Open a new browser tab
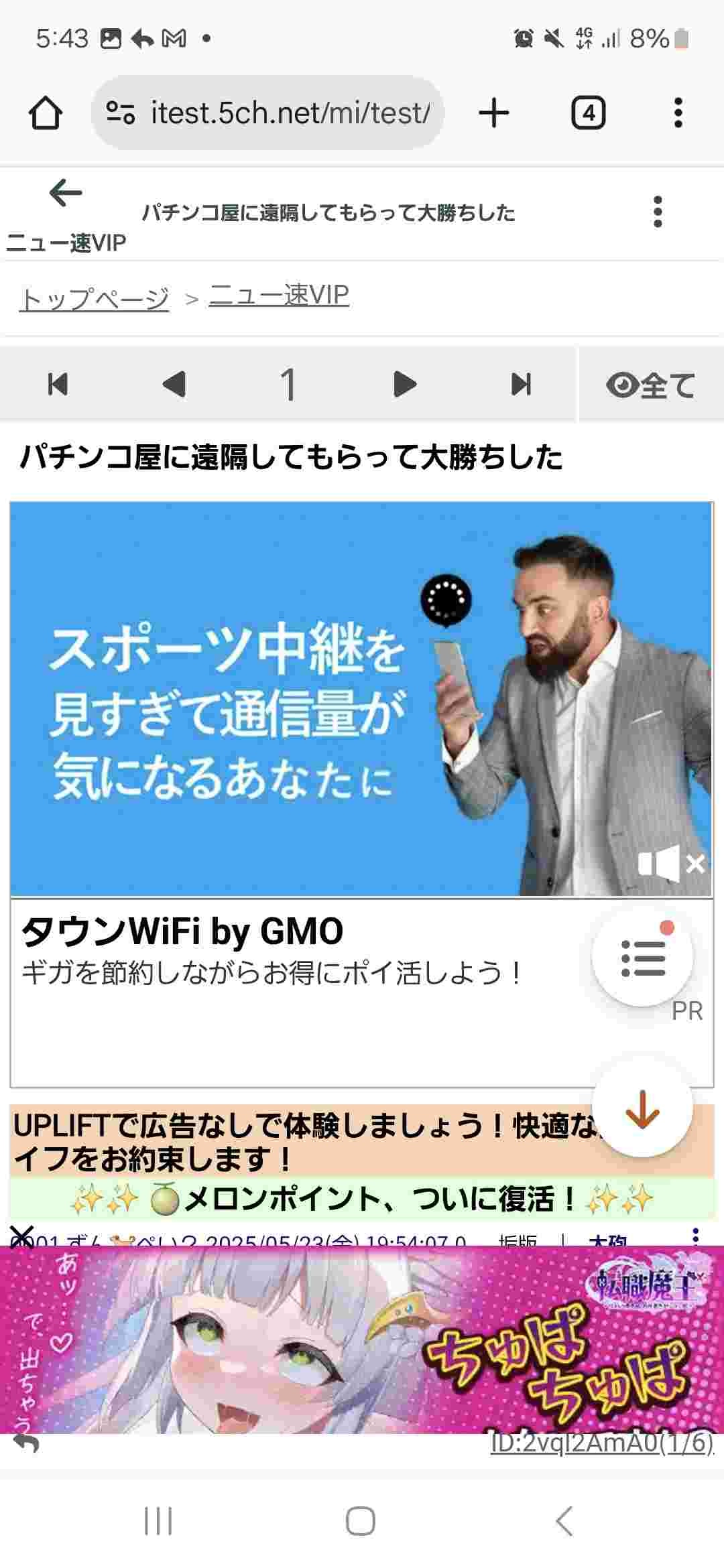The width and height of the screenshot is (724, 1568). click(494, 113)
